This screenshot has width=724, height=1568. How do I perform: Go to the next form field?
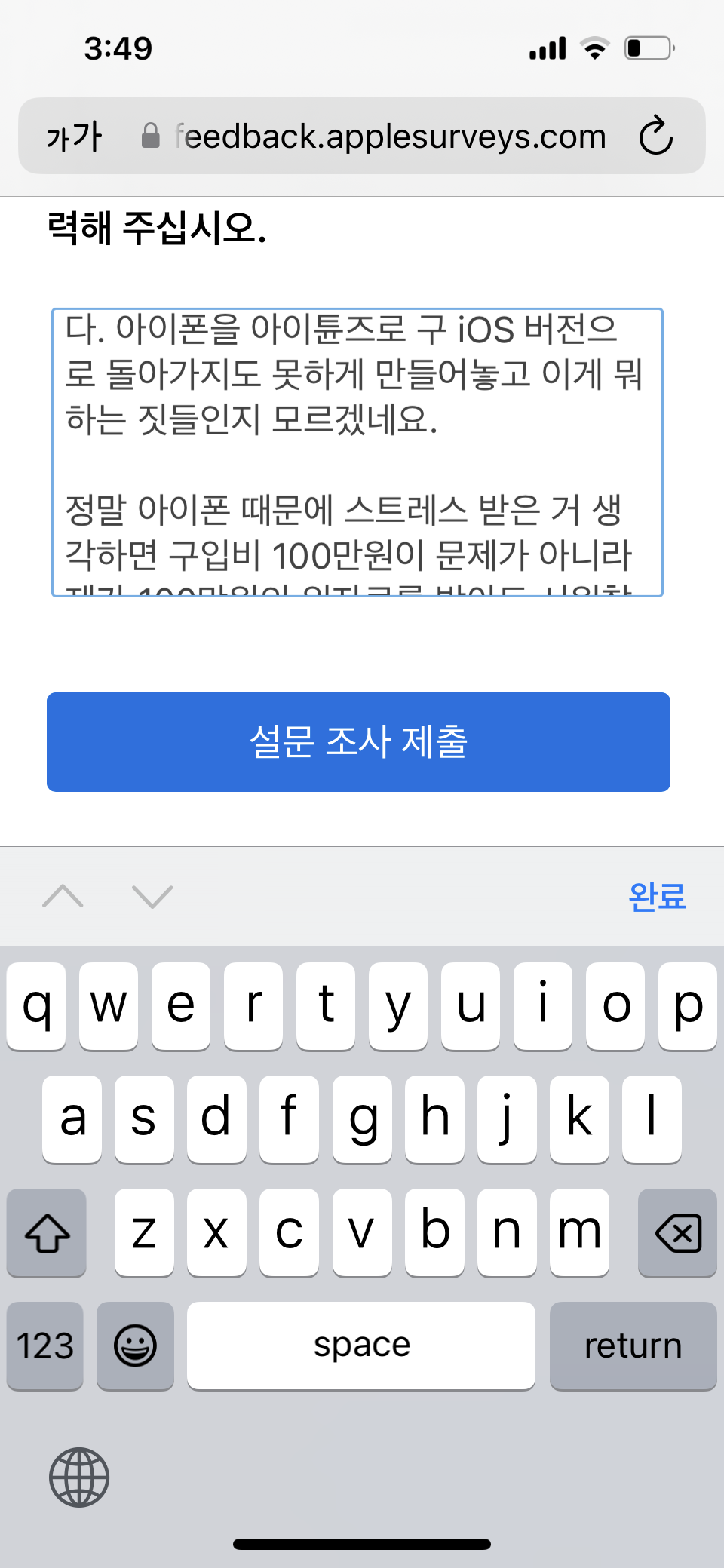coord(152,896)
